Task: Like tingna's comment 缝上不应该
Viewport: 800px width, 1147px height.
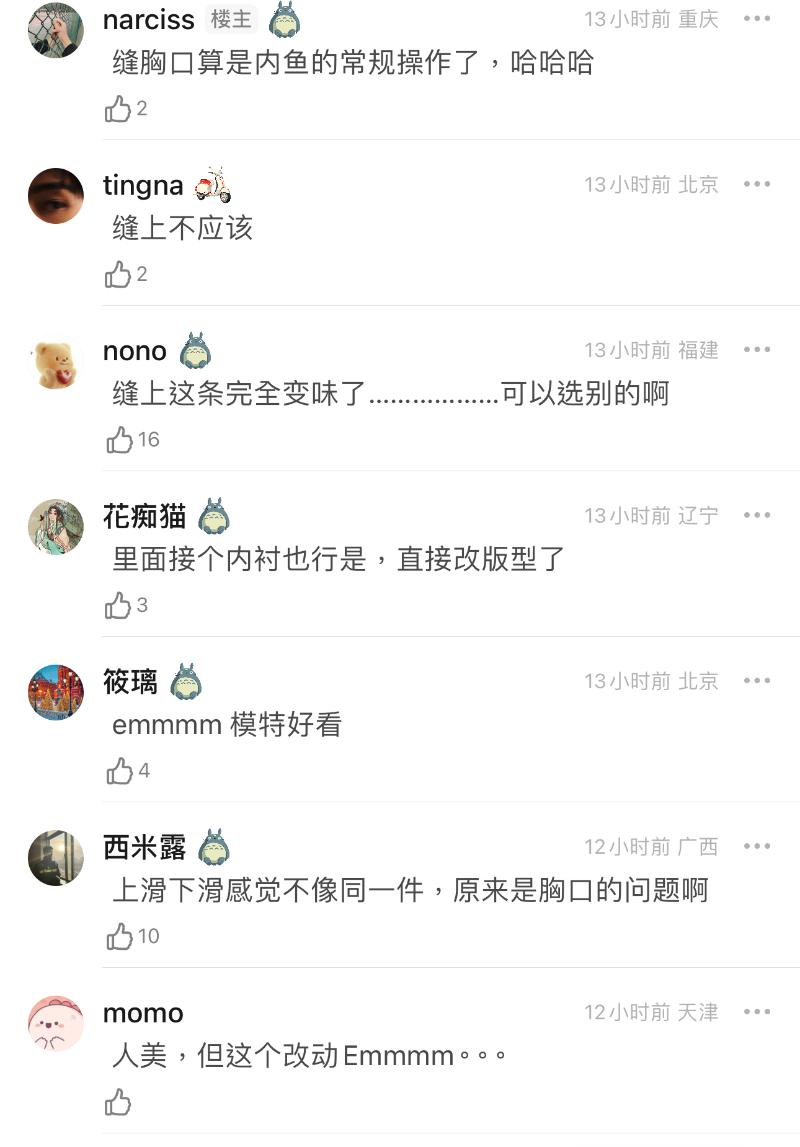Action: coord(118,274)
